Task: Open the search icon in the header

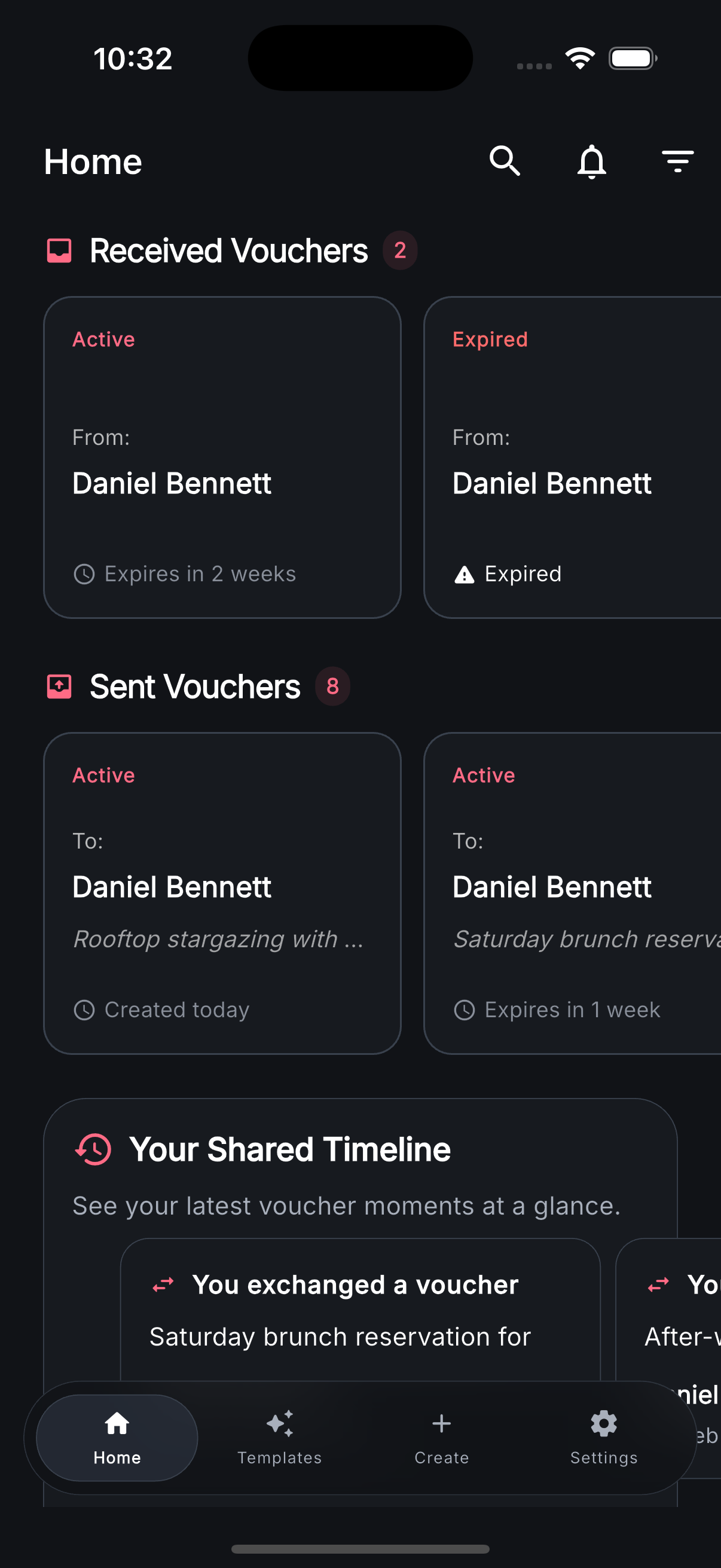Action: 505,161
